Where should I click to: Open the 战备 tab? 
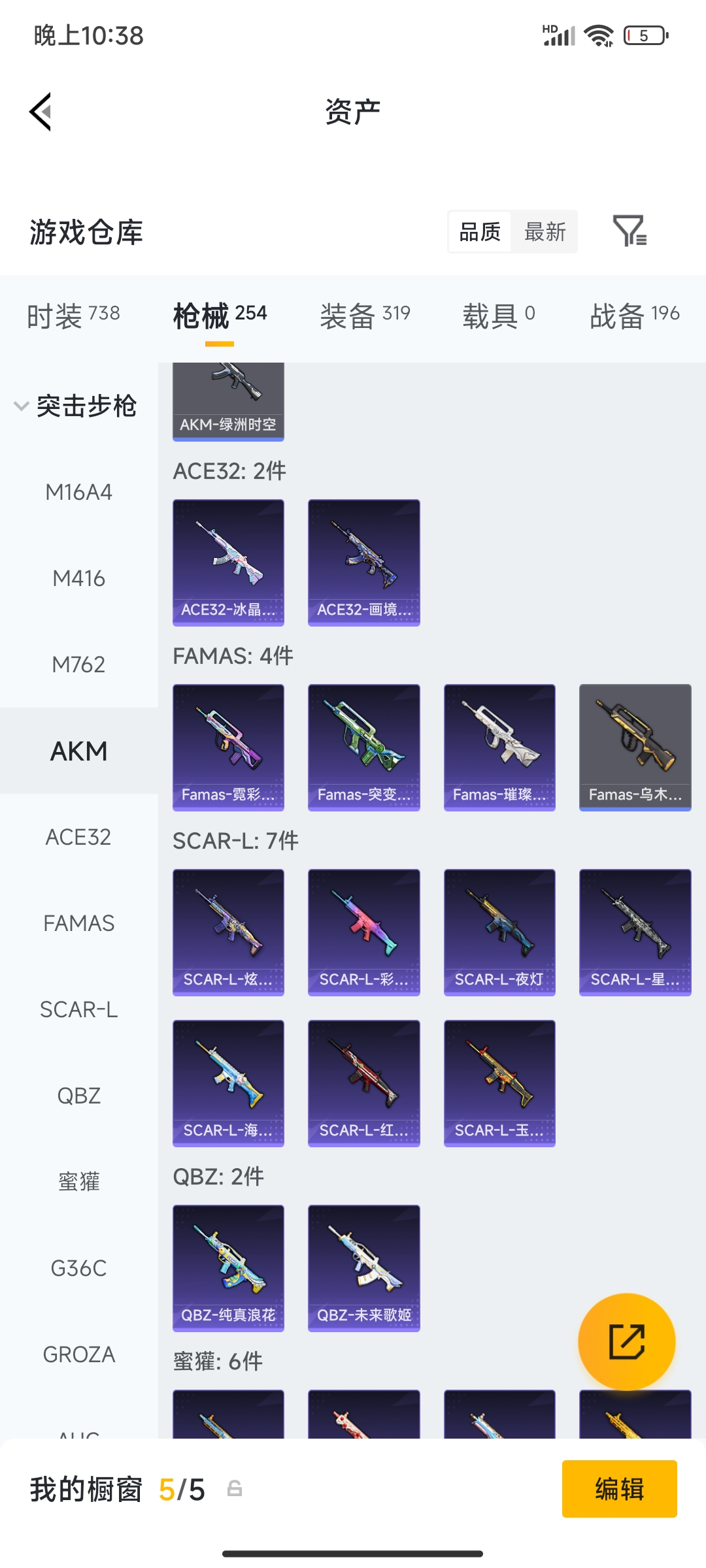point(634,316)
